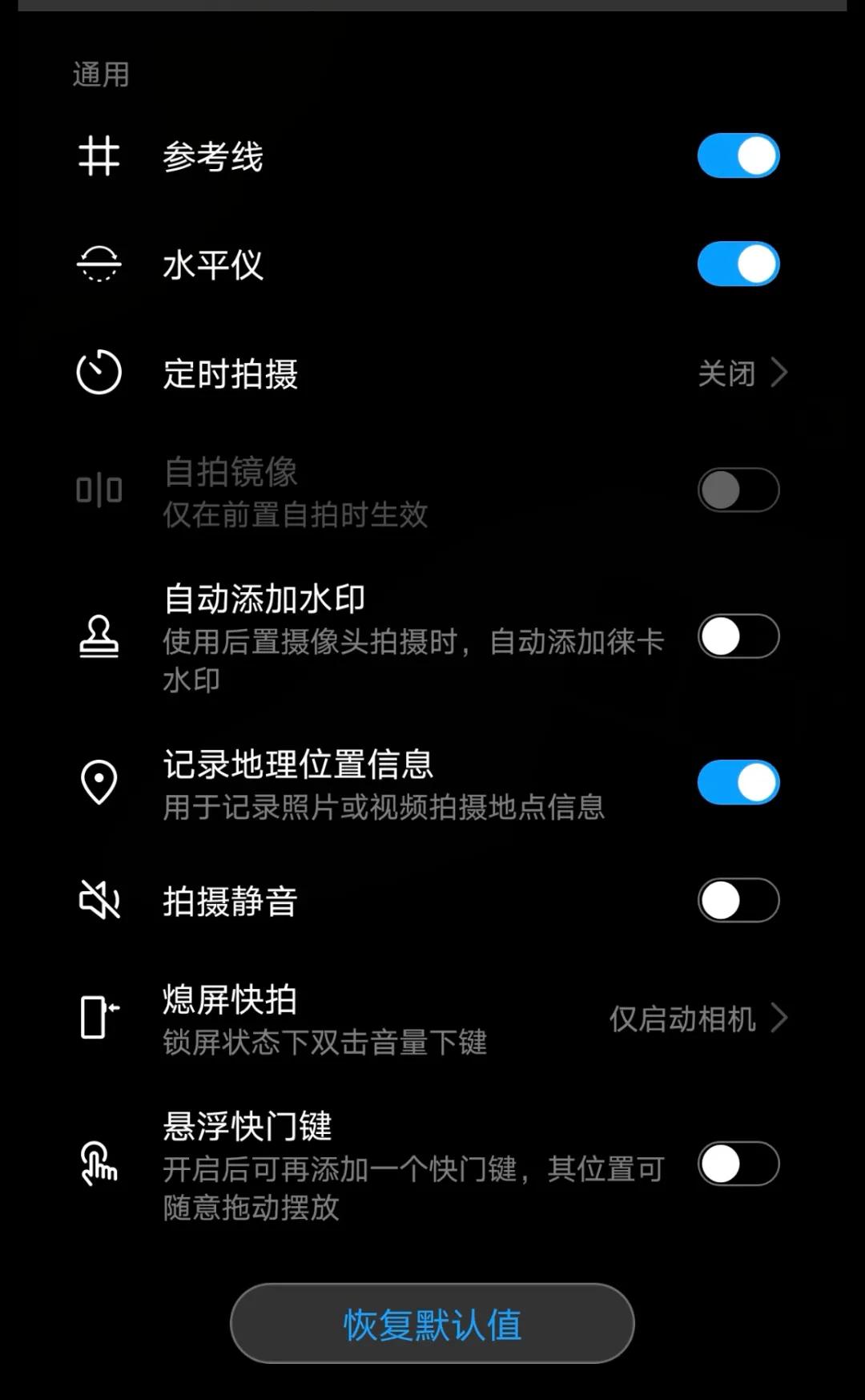Enable the 拍摄静音 mute toggle
This screenshot has height=1400, width=865.
pos(737,902)
